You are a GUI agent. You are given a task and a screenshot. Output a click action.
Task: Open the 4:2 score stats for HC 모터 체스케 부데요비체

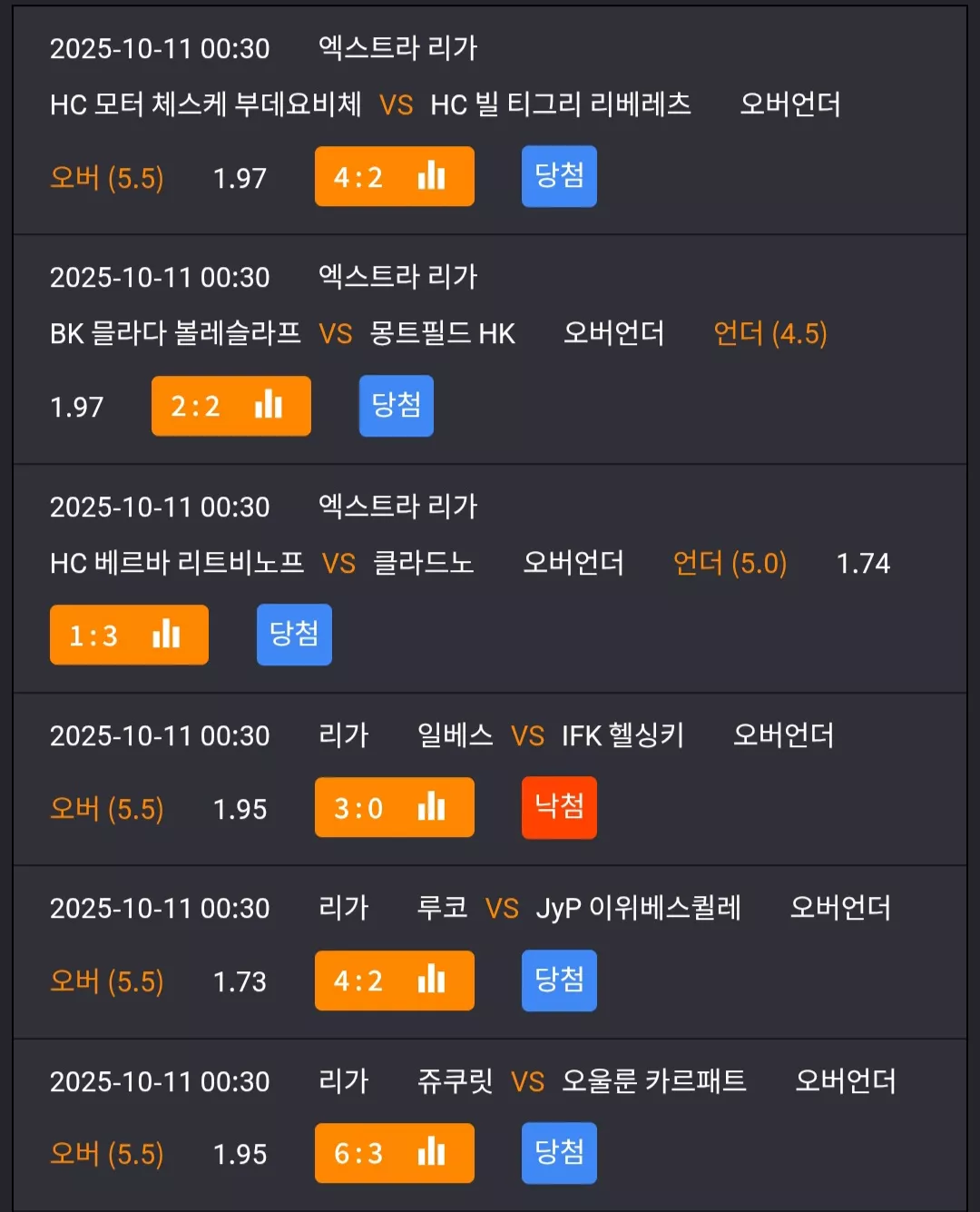[x=394, y=176]
